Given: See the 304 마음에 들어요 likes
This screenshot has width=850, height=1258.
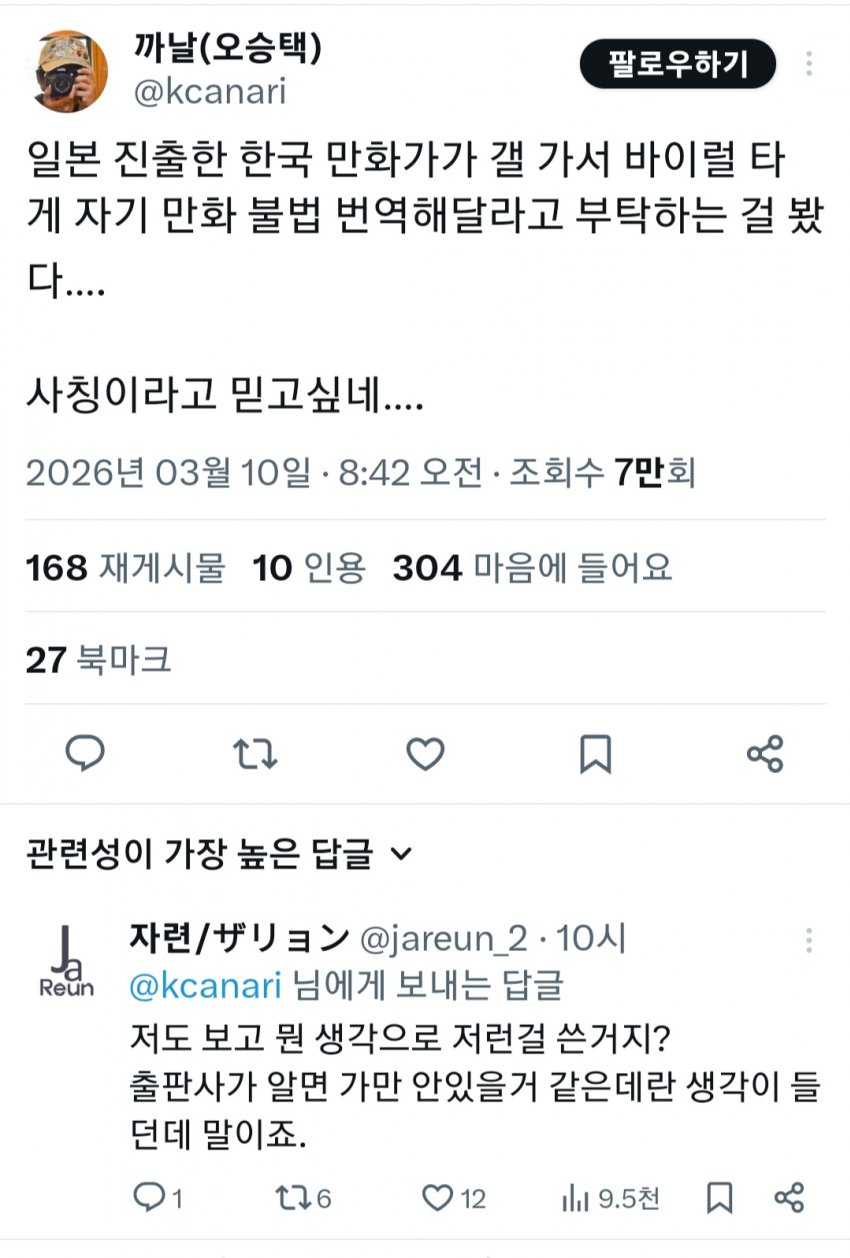Looking at the screenshot, I should (532, 568).
